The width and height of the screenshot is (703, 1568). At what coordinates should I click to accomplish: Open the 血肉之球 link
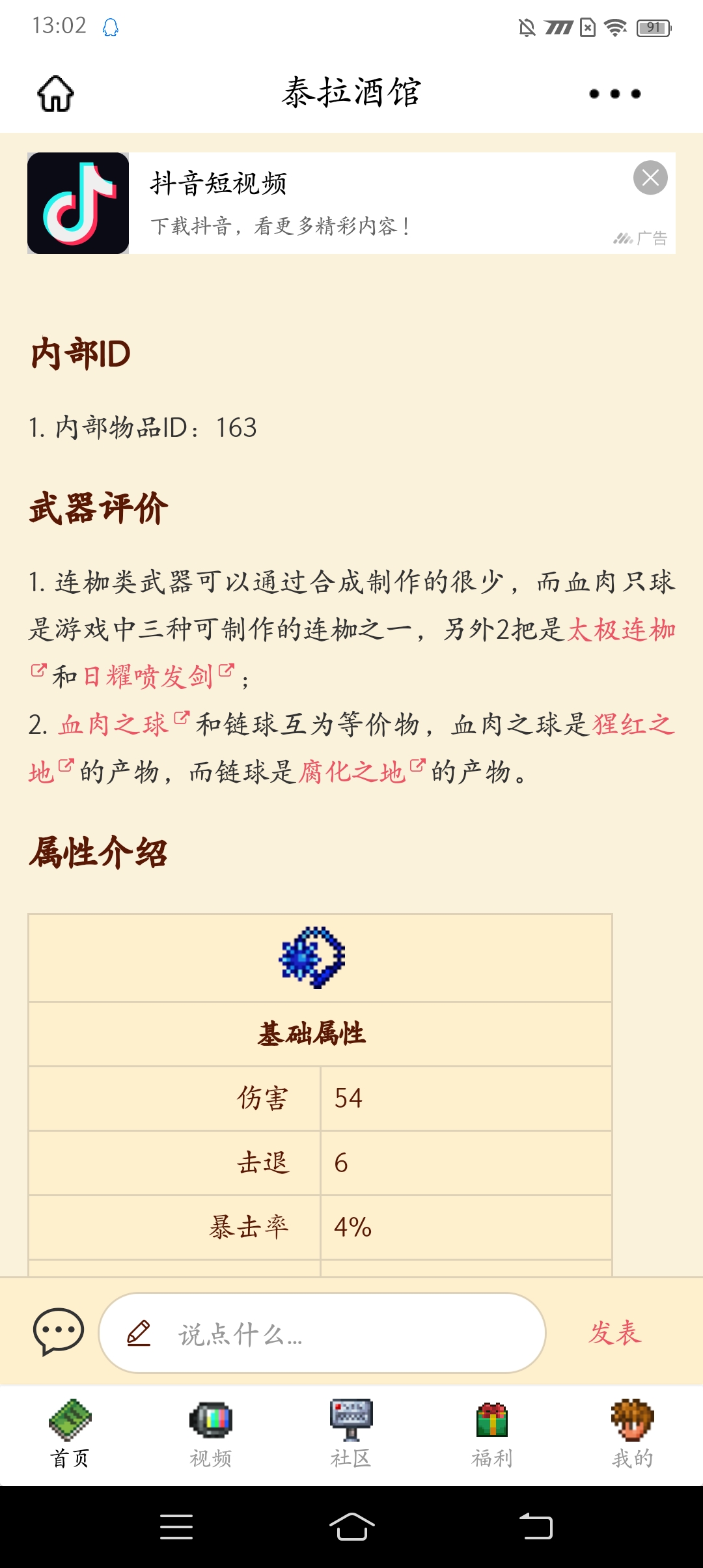click(x=114, y=725)
